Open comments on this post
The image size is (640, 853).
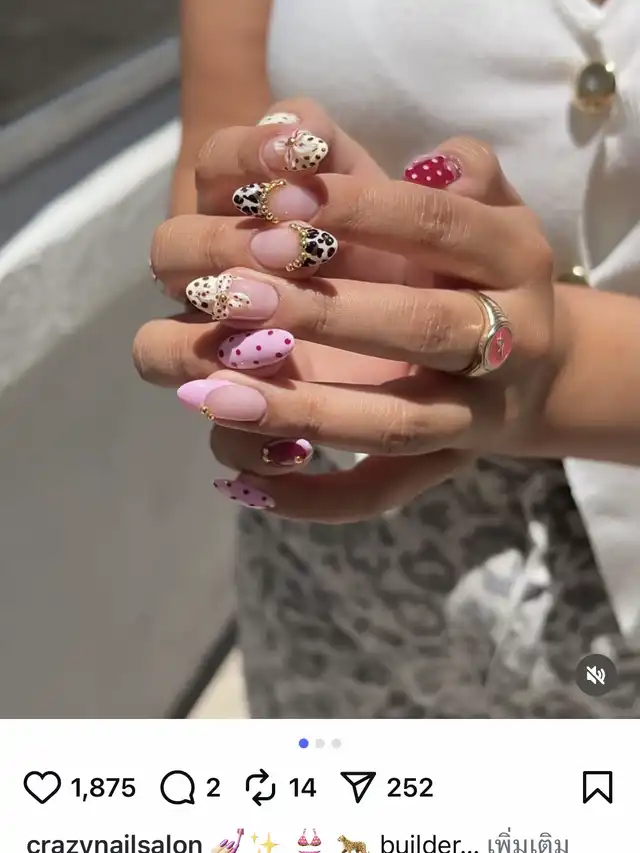point(178,788)
